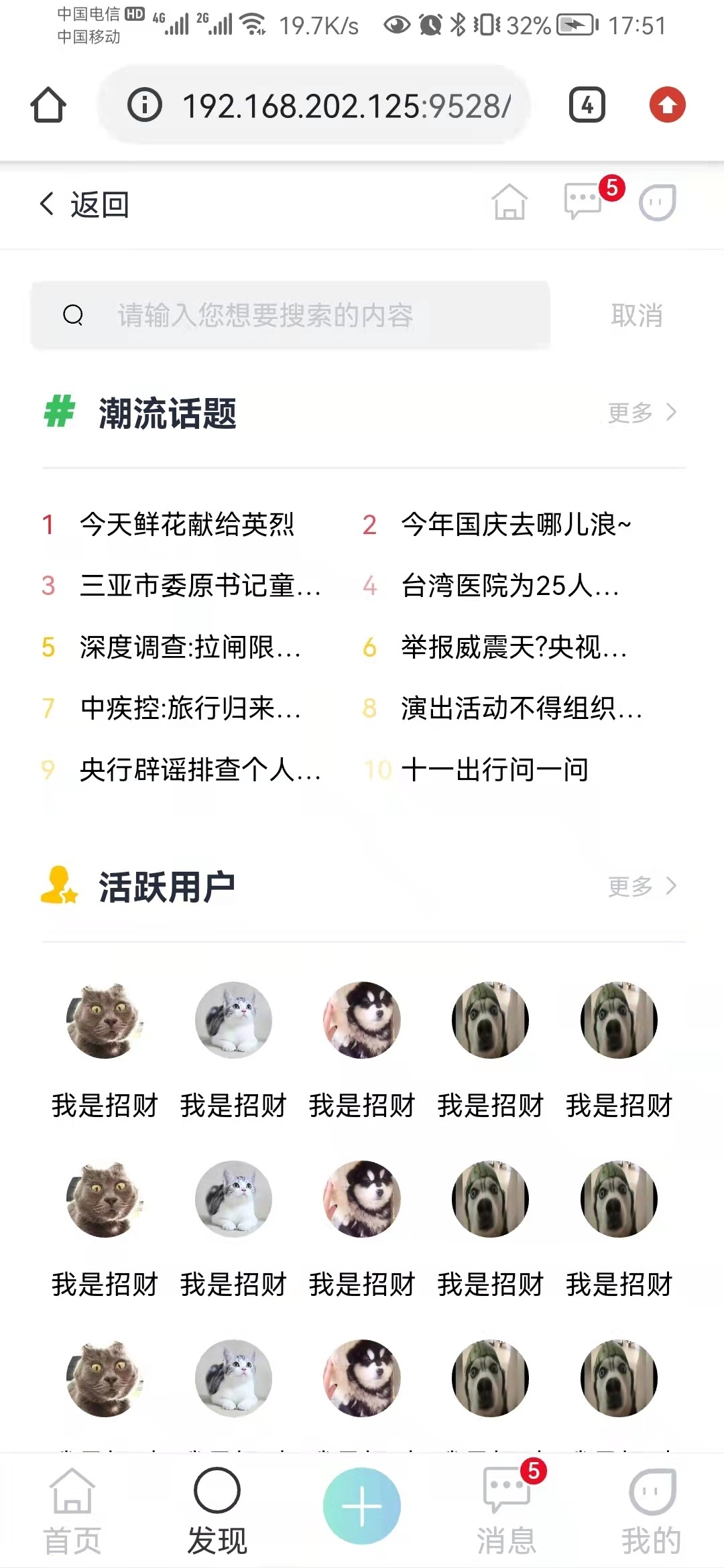Open topic 今年国庆去哪儿浪~

[x=516, y=524]
